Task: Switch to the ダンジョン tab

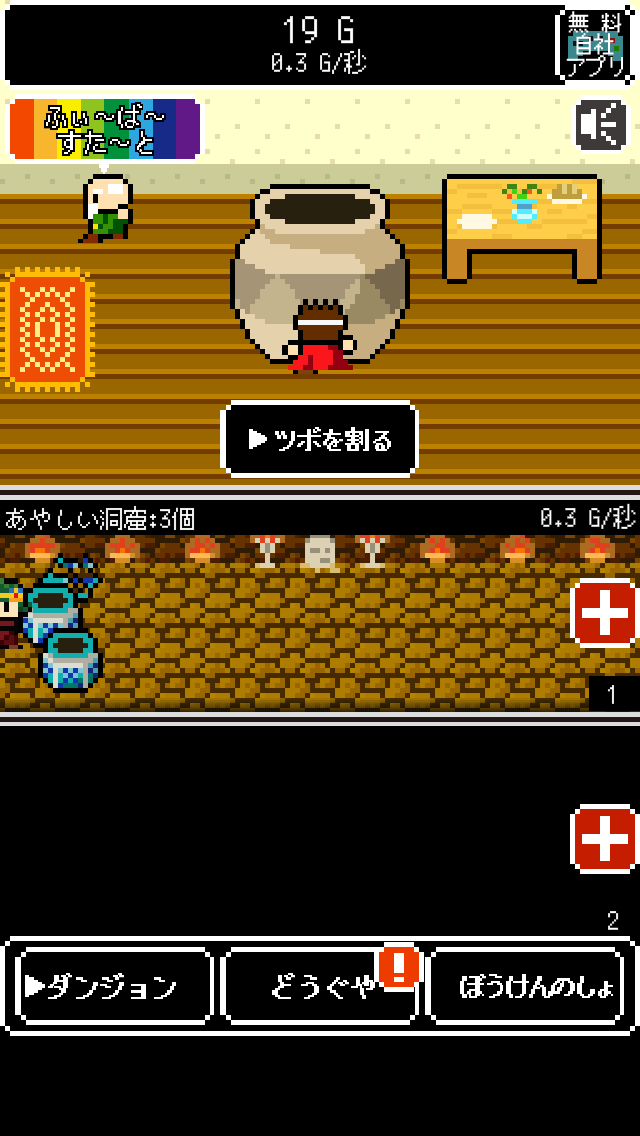Action: click(x=113, y=987)
